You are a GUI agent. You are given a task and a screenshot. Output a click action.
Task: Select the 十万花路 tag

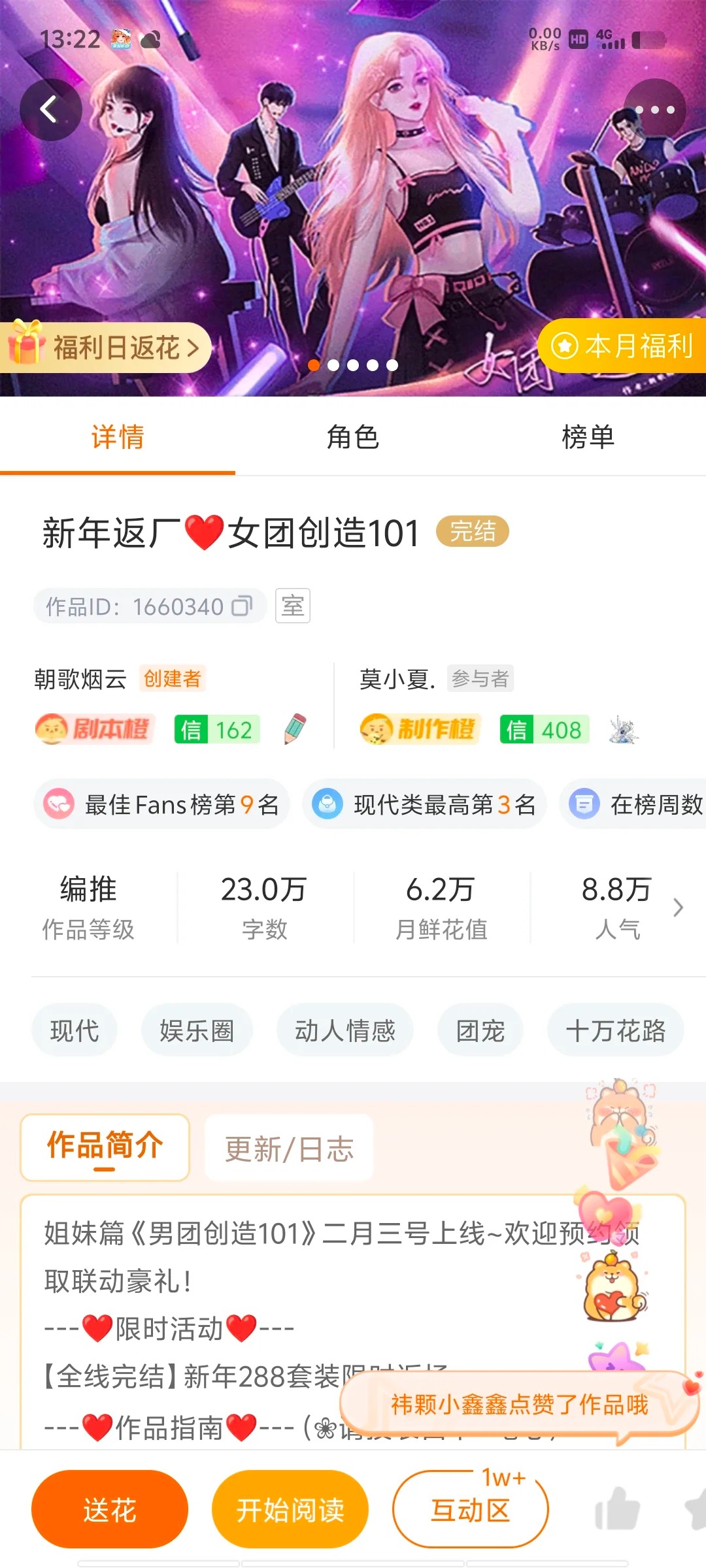615,1030
